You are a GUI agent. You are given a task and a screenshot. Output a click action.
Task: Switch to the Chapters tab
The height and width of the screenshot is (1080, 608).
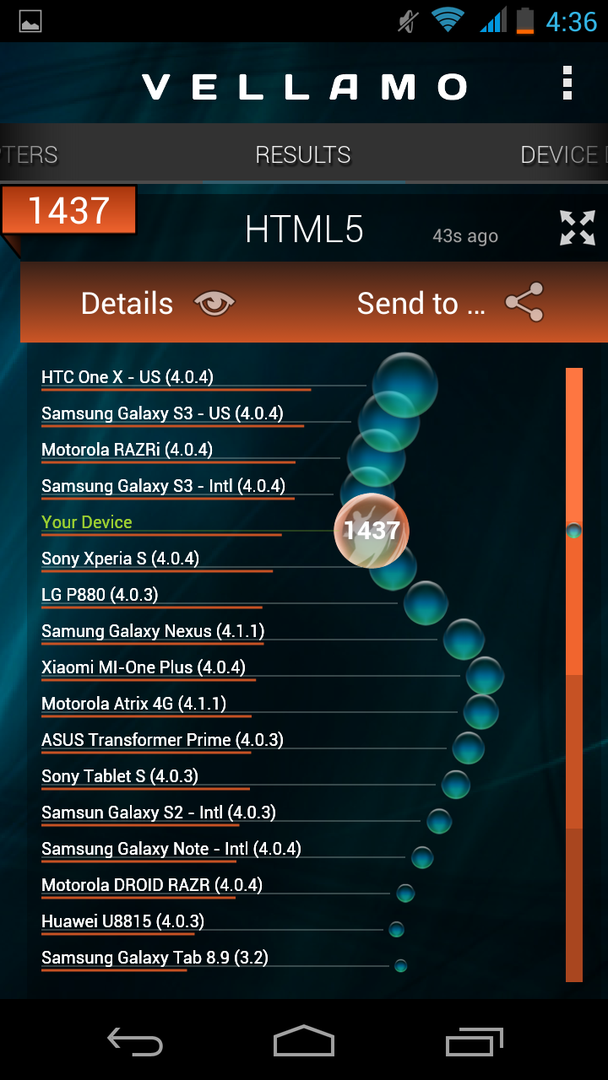tap(28, 155)
